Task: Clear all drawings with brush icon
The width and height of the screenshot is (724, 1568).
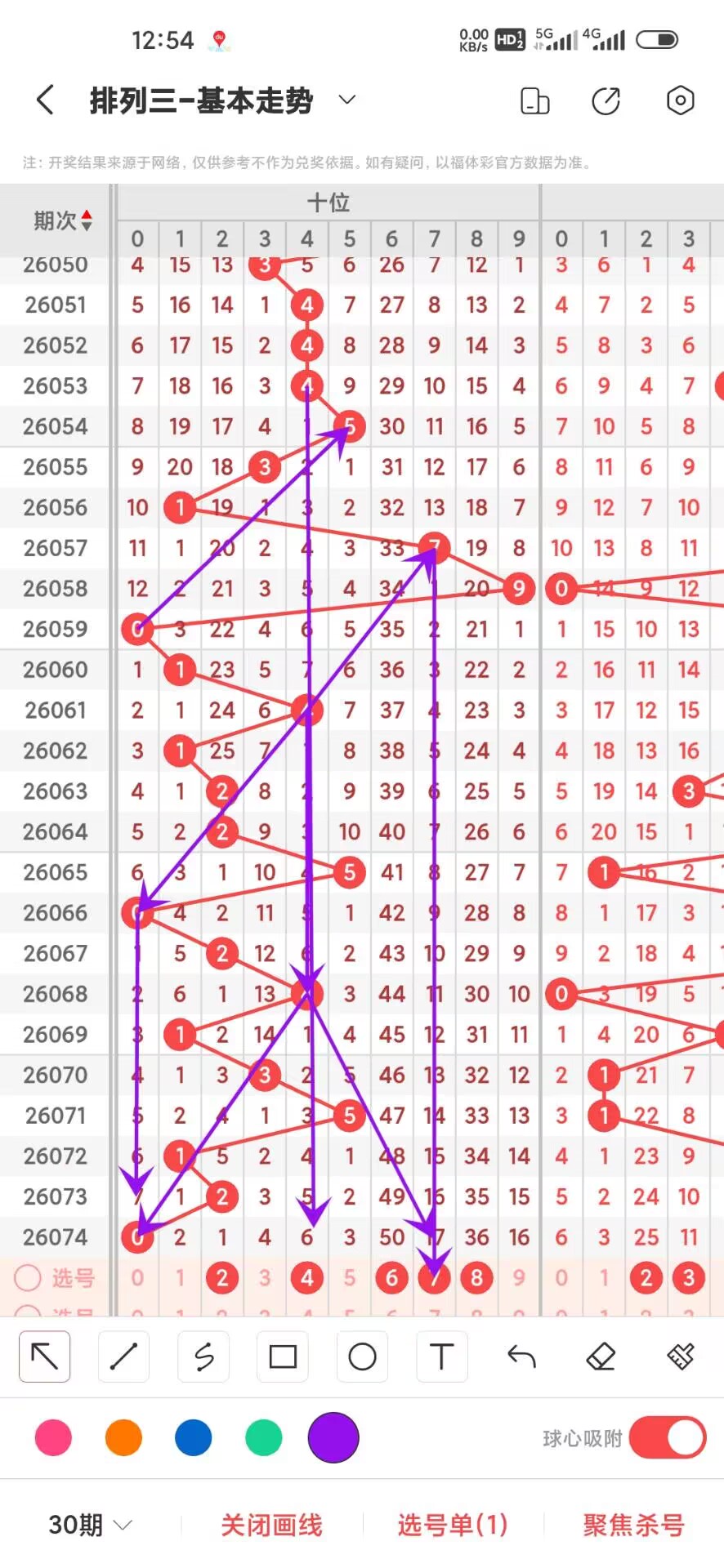Action: (x=680, y=1356)
